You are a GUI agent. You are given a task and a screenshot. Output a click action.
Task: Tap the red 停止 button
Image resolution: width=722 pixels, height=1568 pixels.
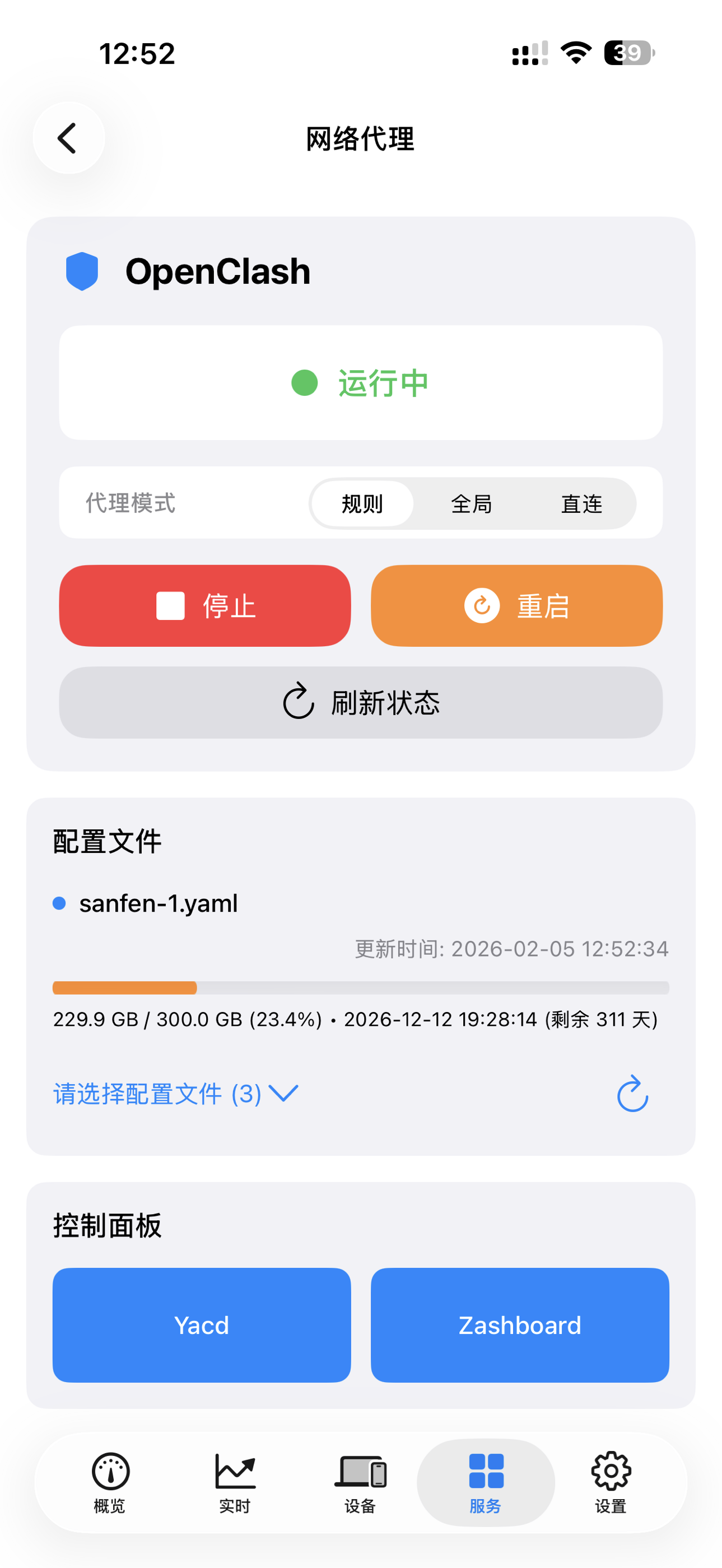coord(205,606)
